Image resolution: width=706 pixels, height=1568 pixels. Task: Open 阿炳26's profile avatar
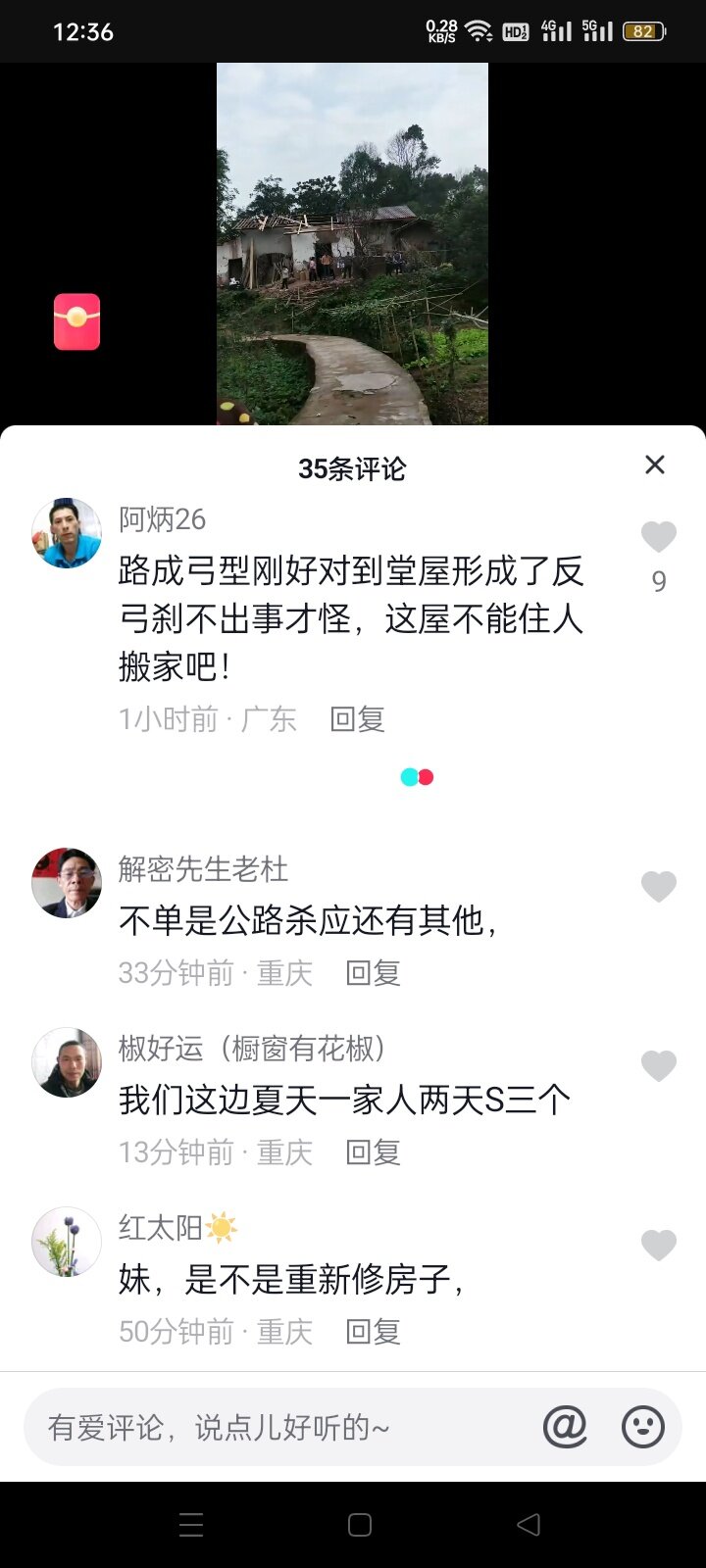click(x=67, y=533)
